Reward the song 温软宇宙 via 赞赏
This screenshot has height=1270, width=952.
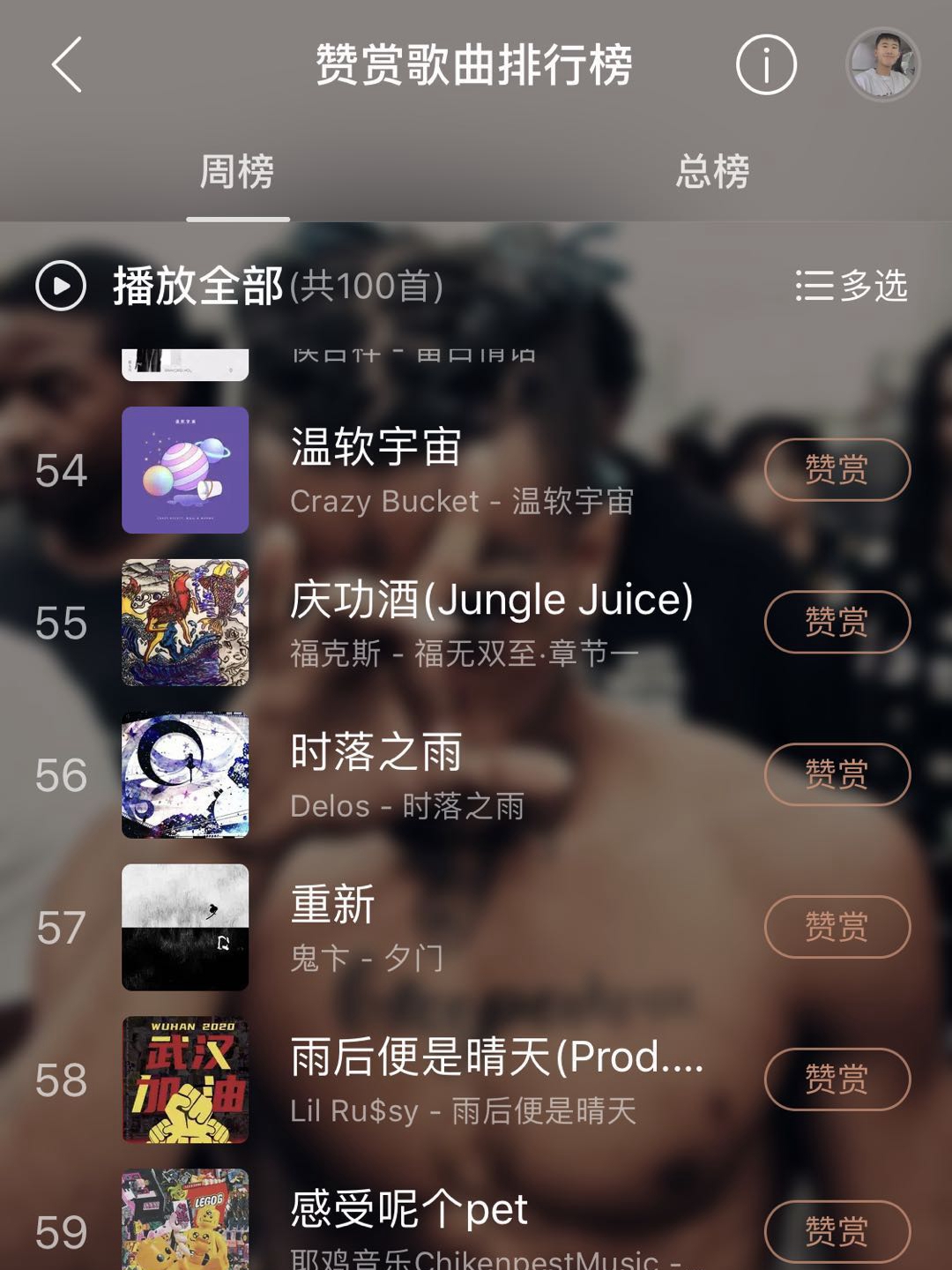(837, 469)
